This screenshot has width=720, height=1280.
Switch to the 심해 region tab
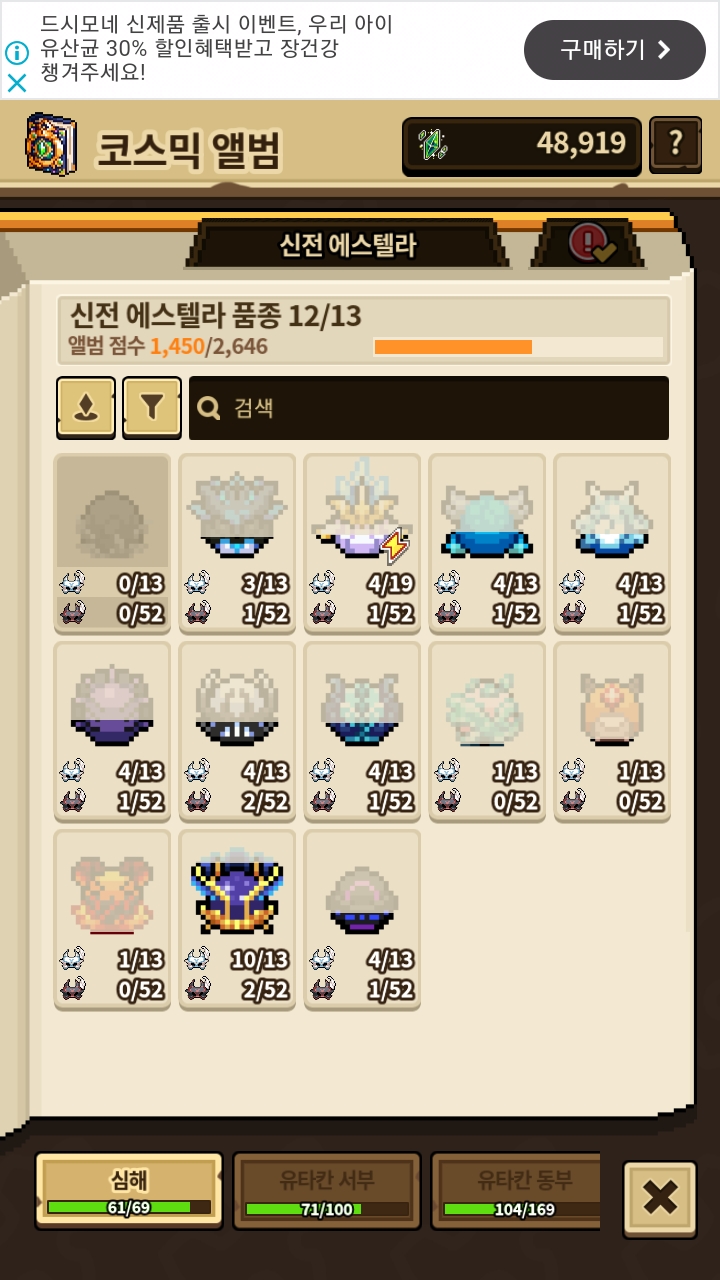[129, 1190]
